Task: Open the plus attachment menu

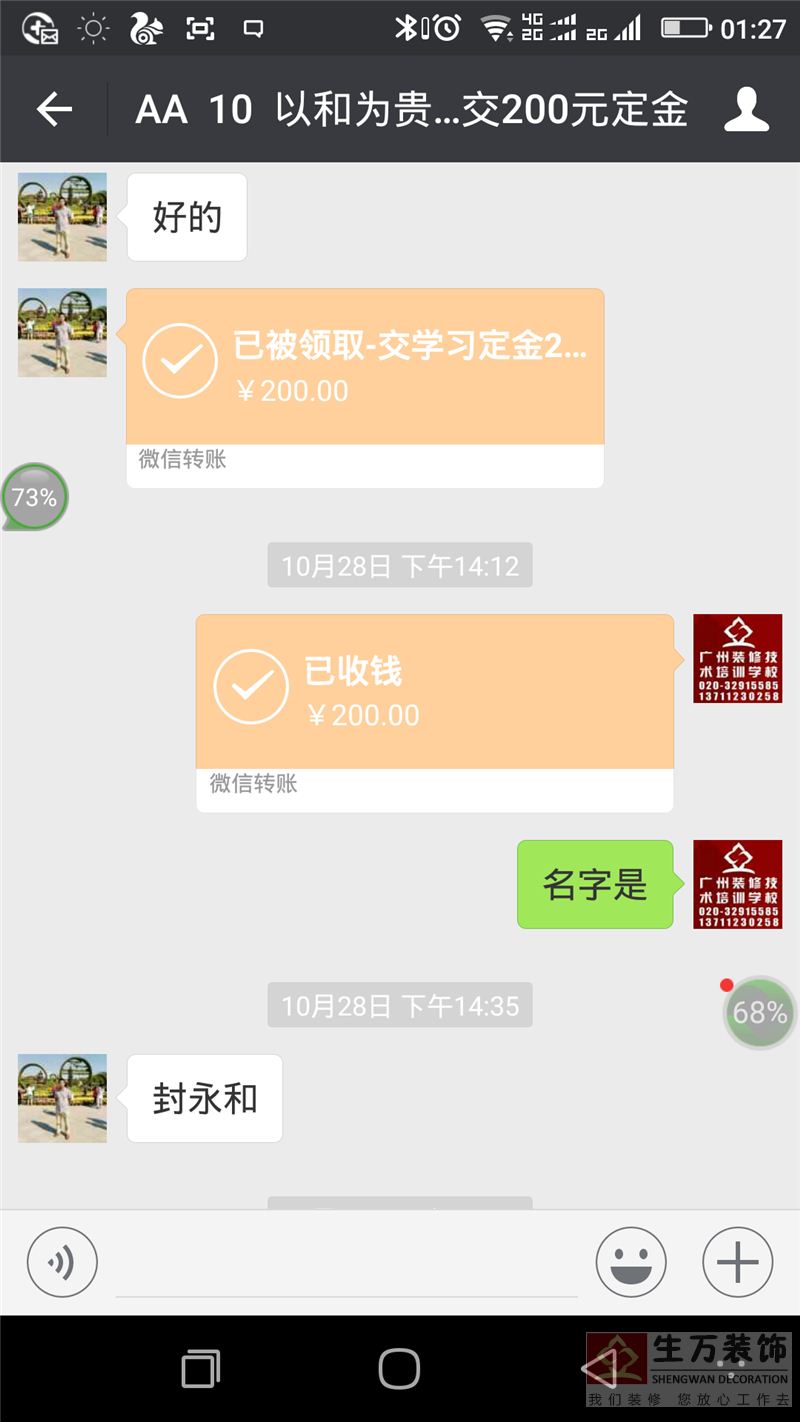Action: click(x=738, y=1262)
